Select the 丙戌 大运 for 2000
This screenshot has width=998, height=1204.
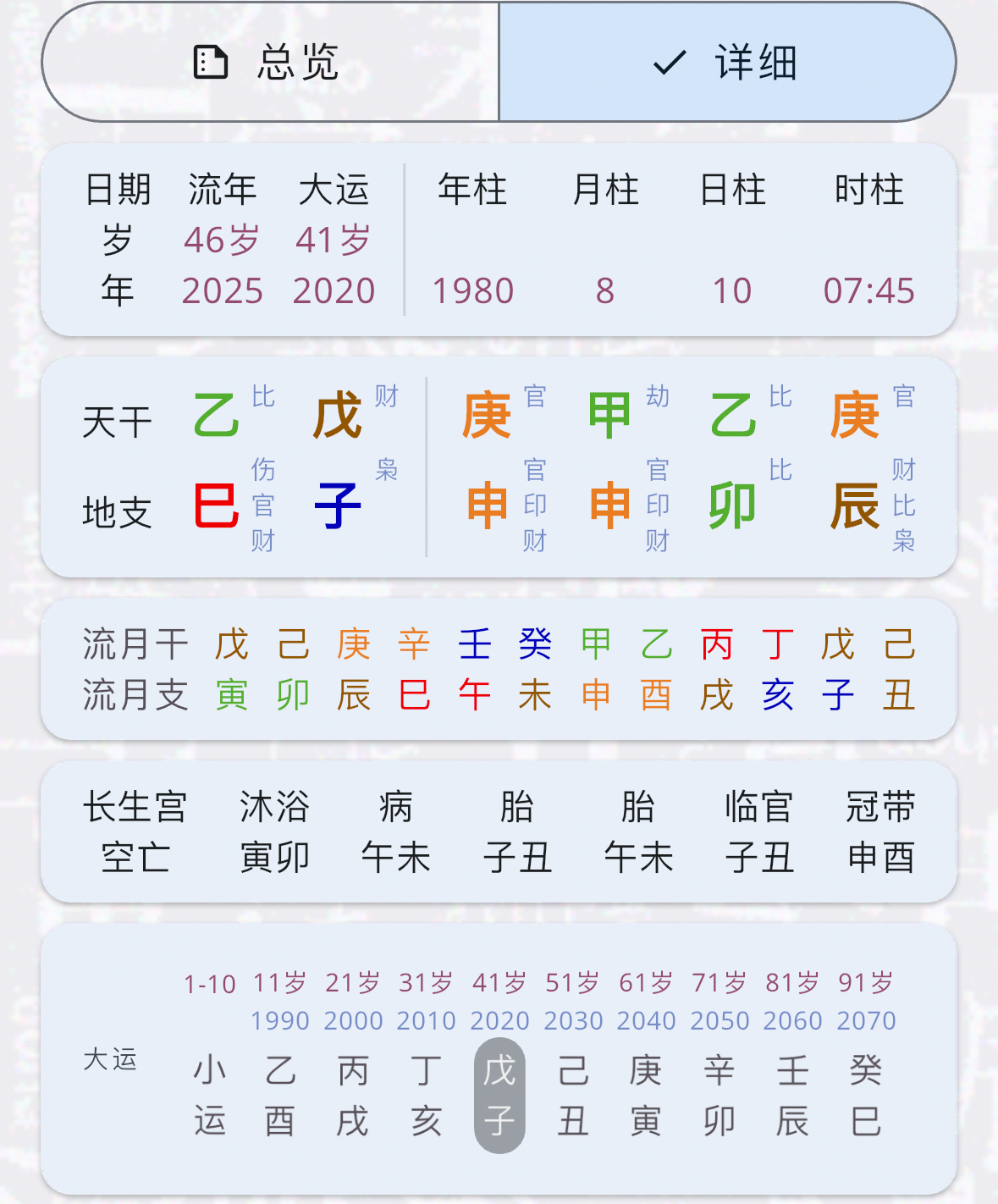click(x=353, y=1096)
